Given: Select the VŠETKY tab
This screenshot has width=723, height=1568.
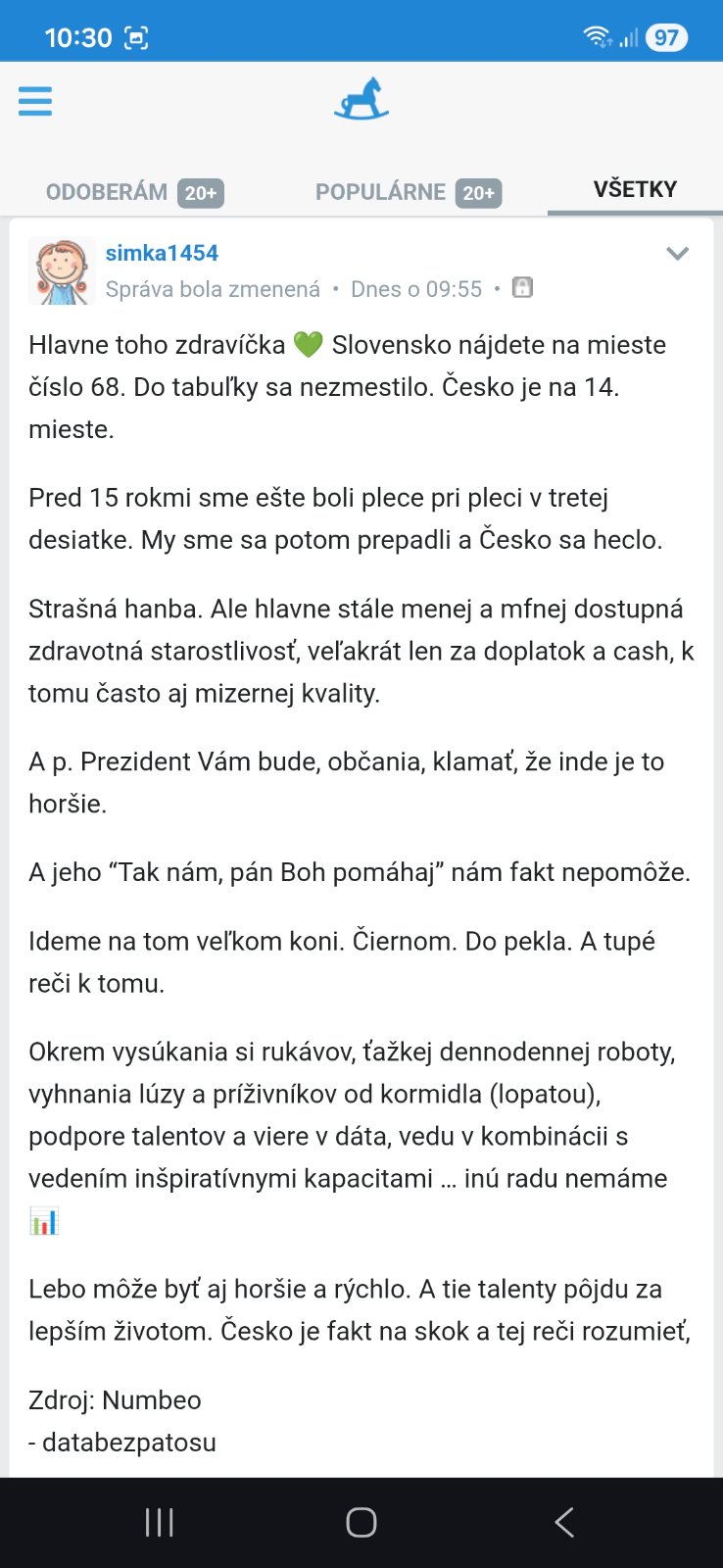Looking at the screenshot, I should click(x=635, y=189).
